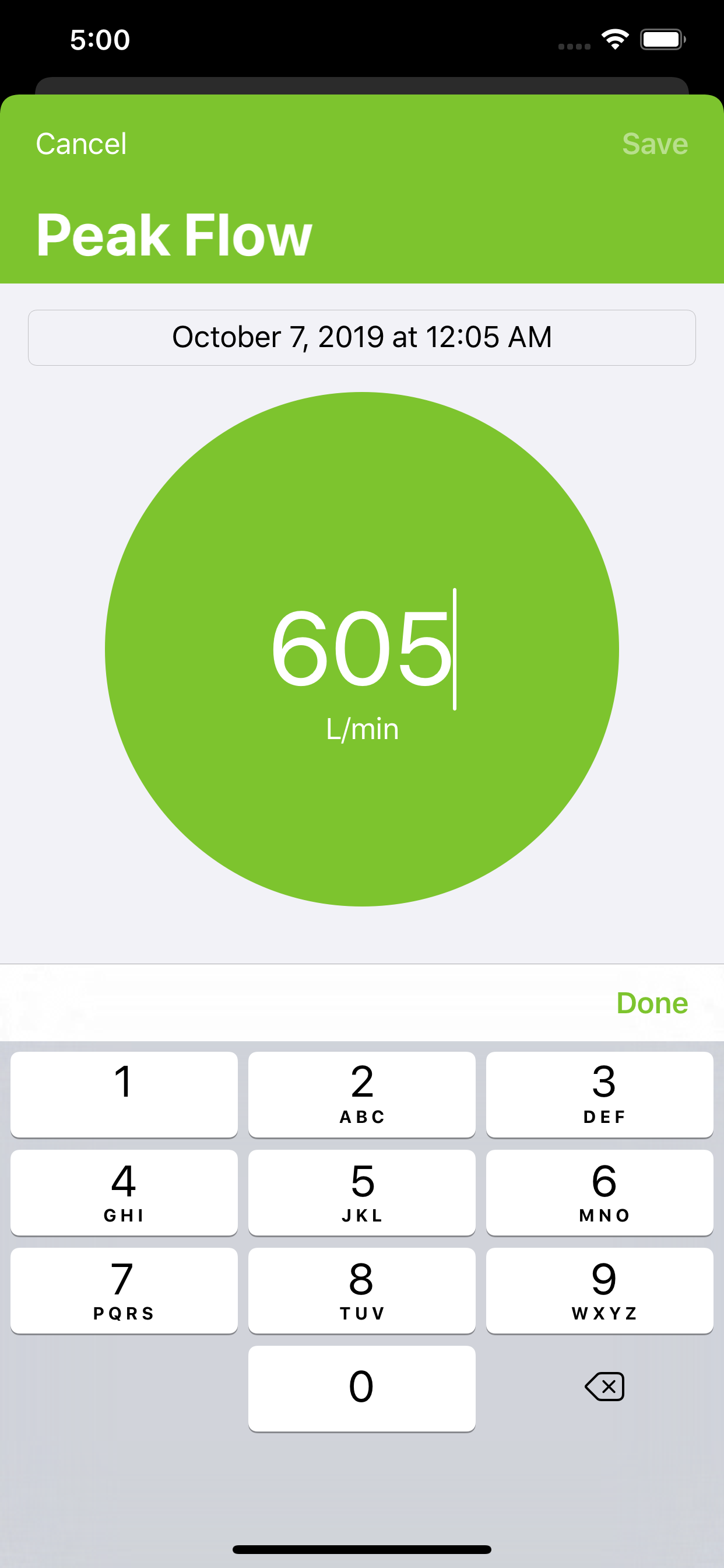Enter digit 2 on the keypad
The width and height of the screenshot is (724, 1568).
click(362, 1094)
